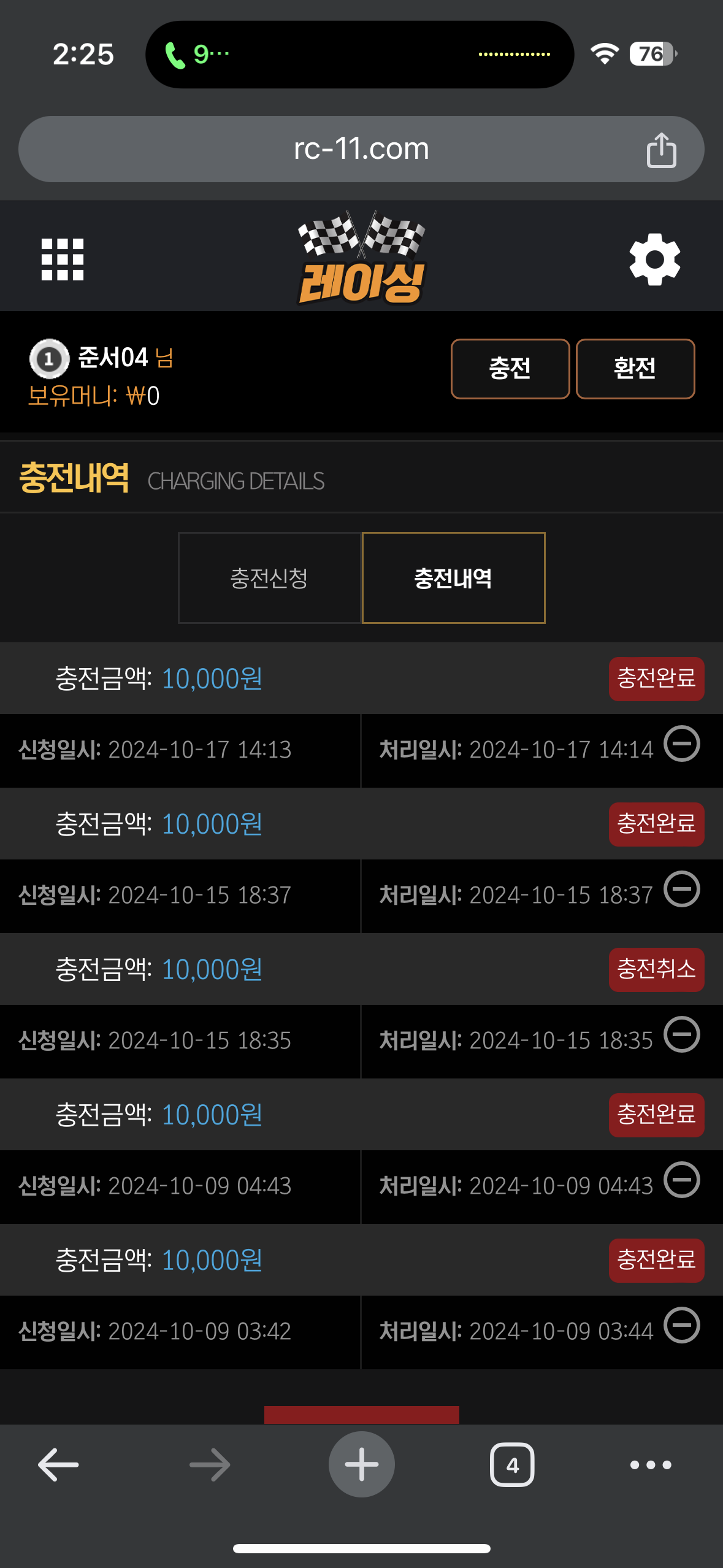
Task: Share the page from the address bar
Action: [661, 150]
